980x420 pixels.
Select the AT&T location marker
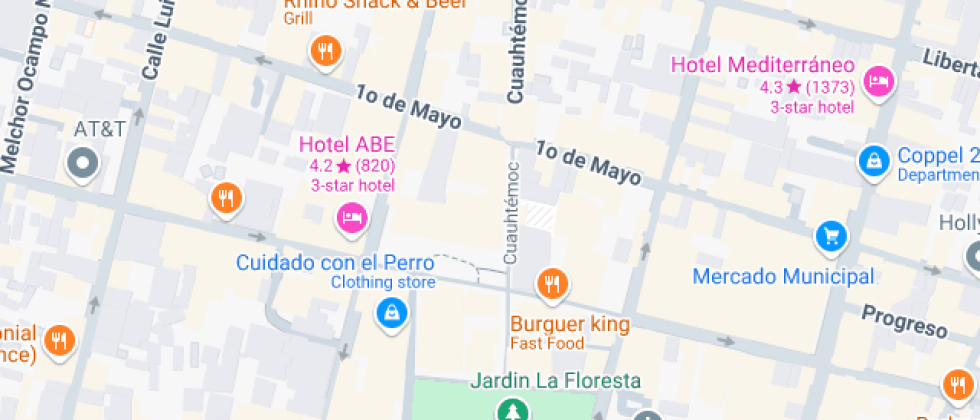[82, 162]
